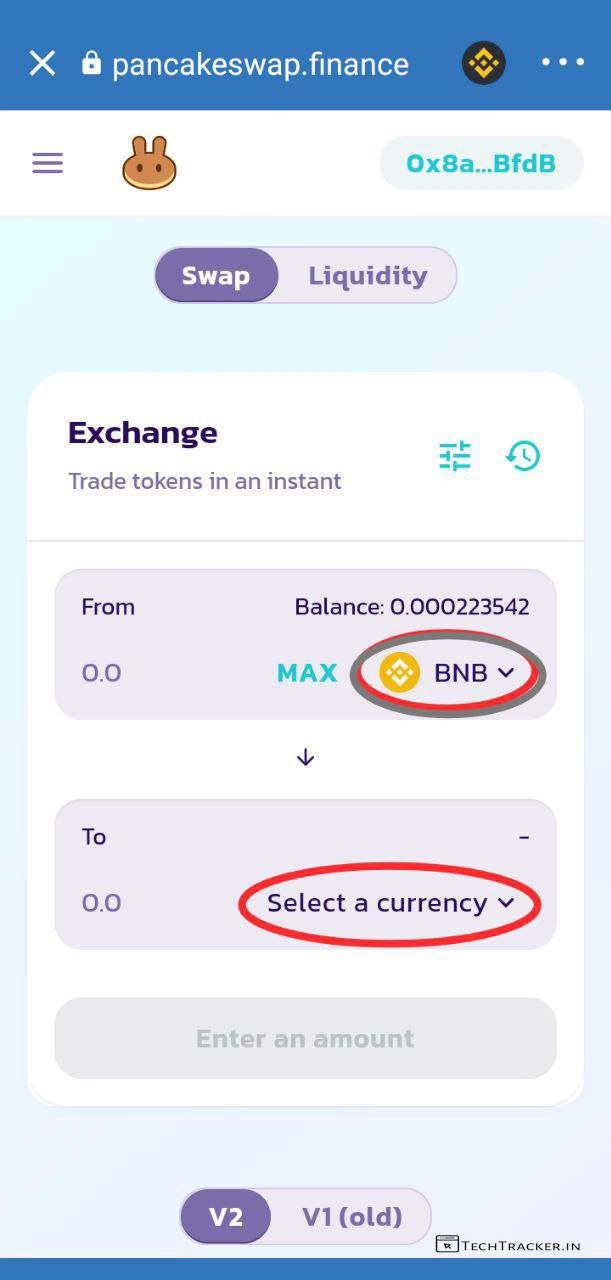Tap the PancakeSwap bunny logo

pyautogui.click(x=150, y=163)
